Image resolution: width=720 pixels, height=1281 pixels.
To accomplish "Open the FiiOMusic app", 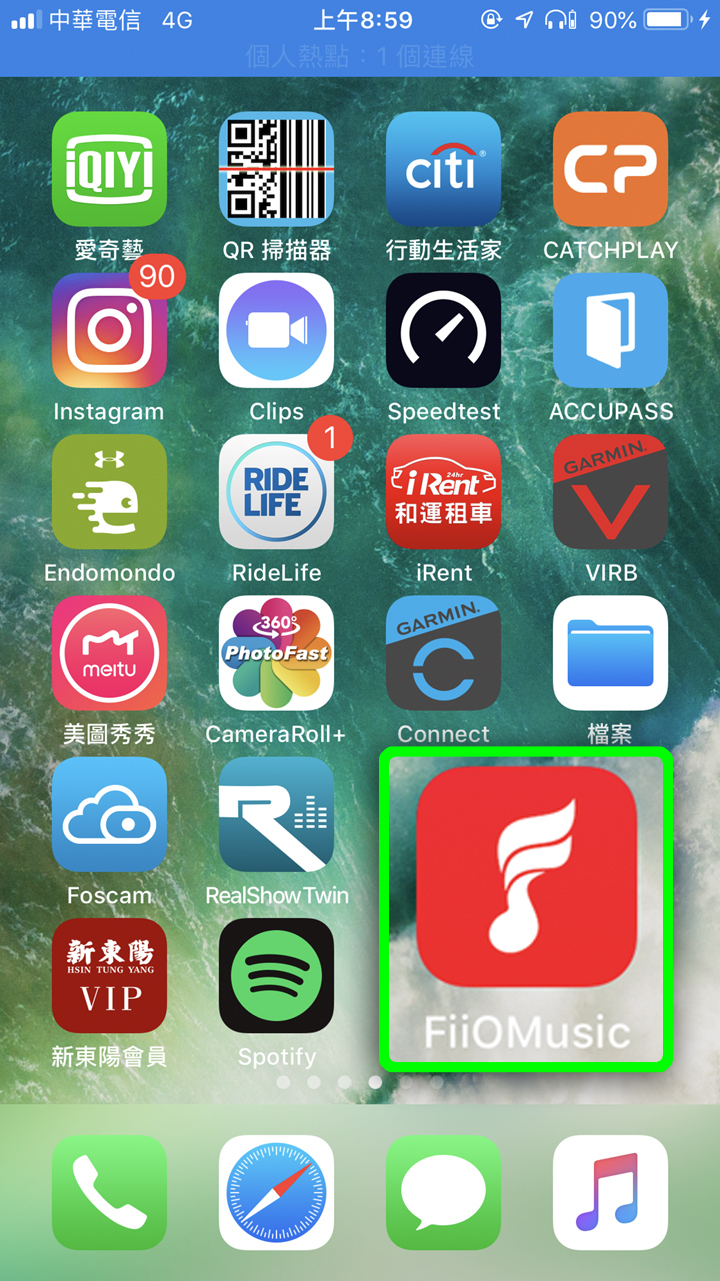I will (x=526, y=877).
